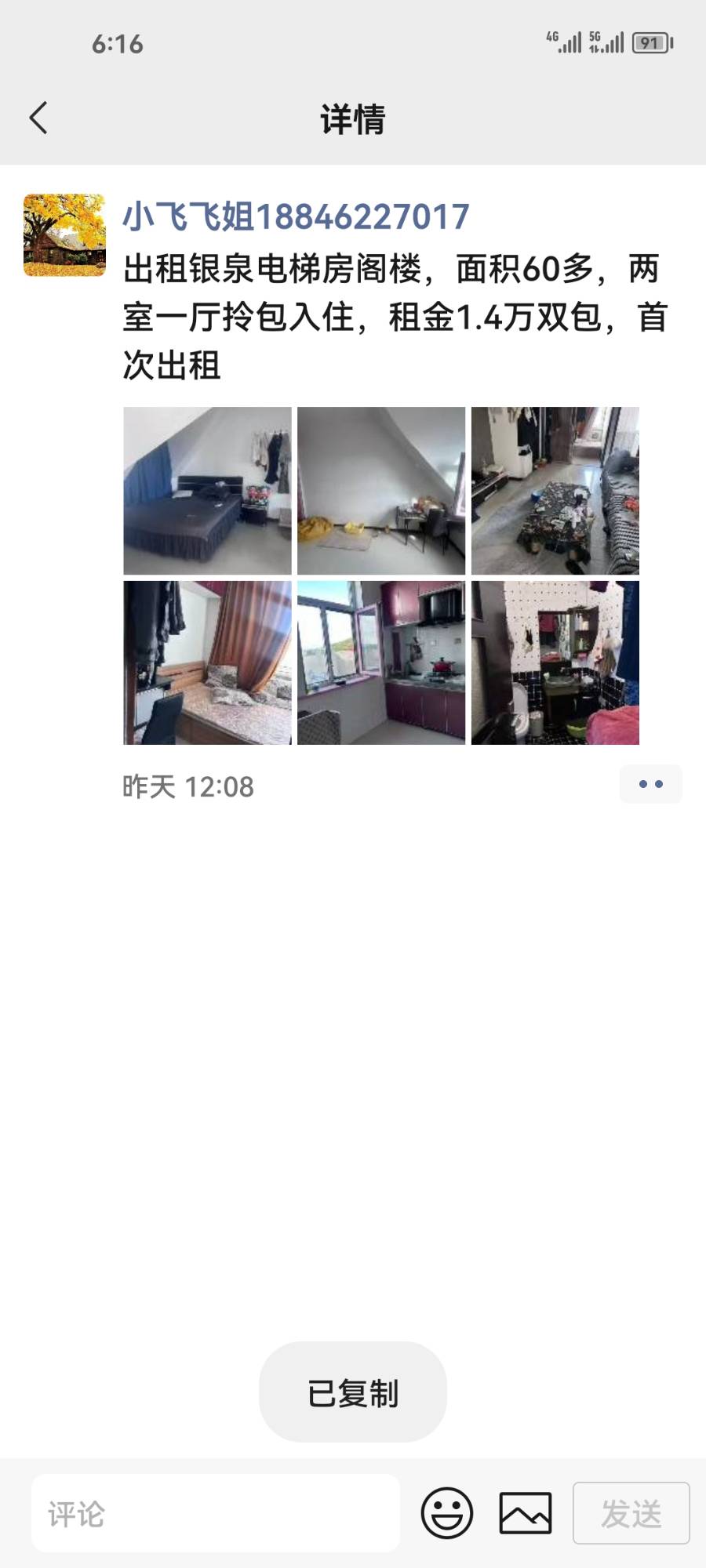
Task: View the bedroom with curtain photo
Action: [207, 662]
